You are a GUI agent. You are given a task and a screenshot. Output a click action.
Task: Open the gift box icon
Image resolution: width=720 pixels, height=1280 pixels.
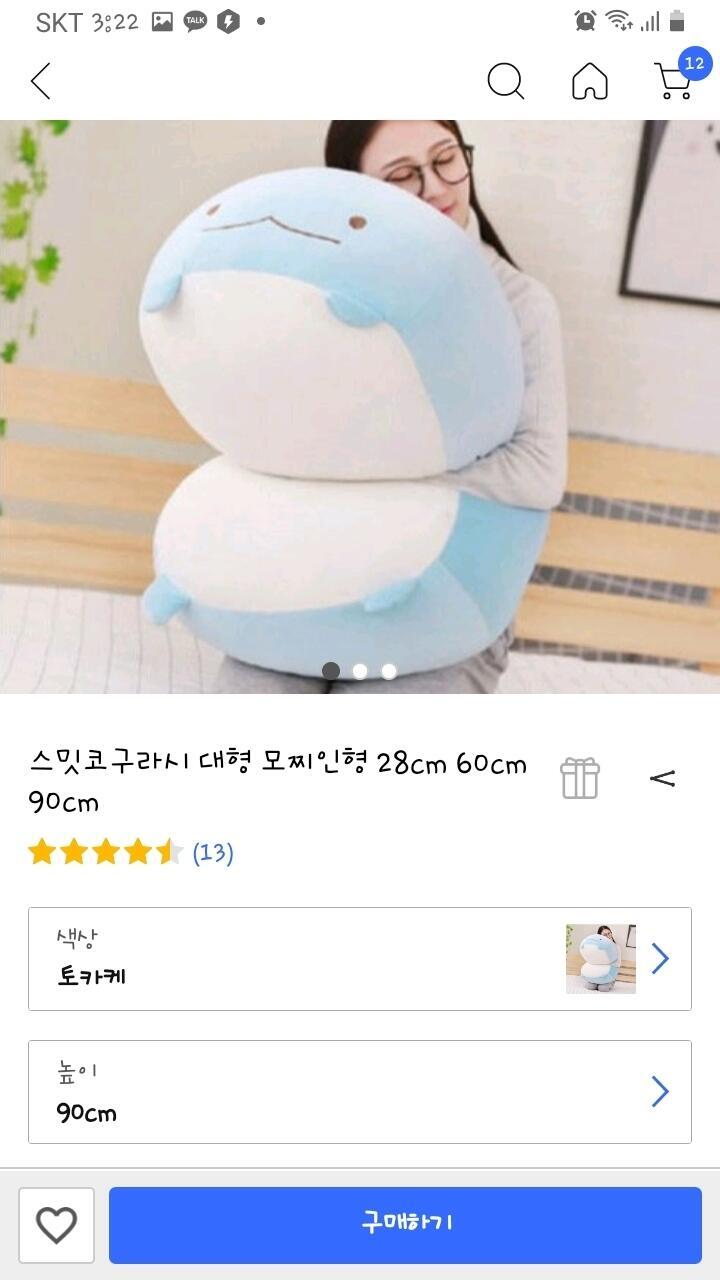580,778
